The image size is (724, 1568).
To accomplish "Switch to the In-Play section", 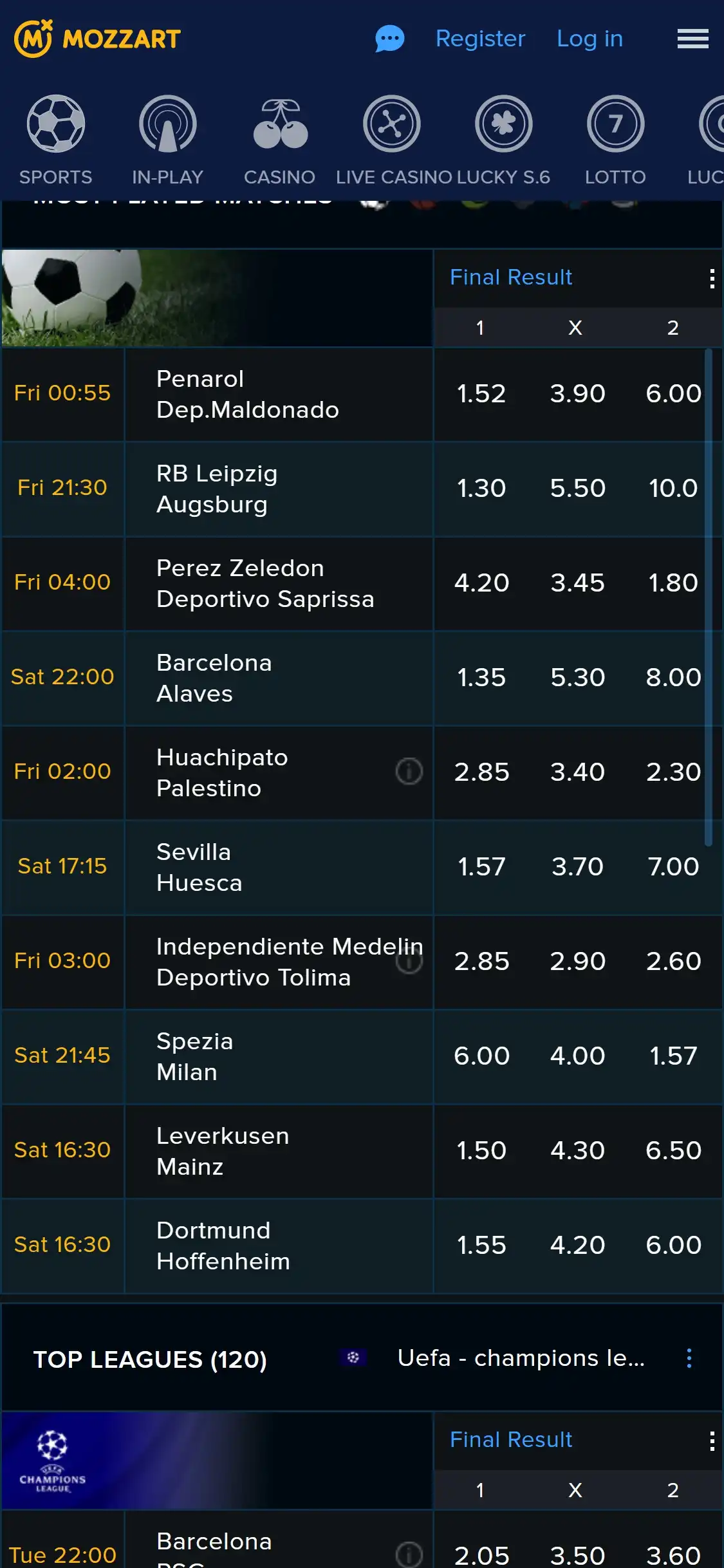I will (167, 140).
